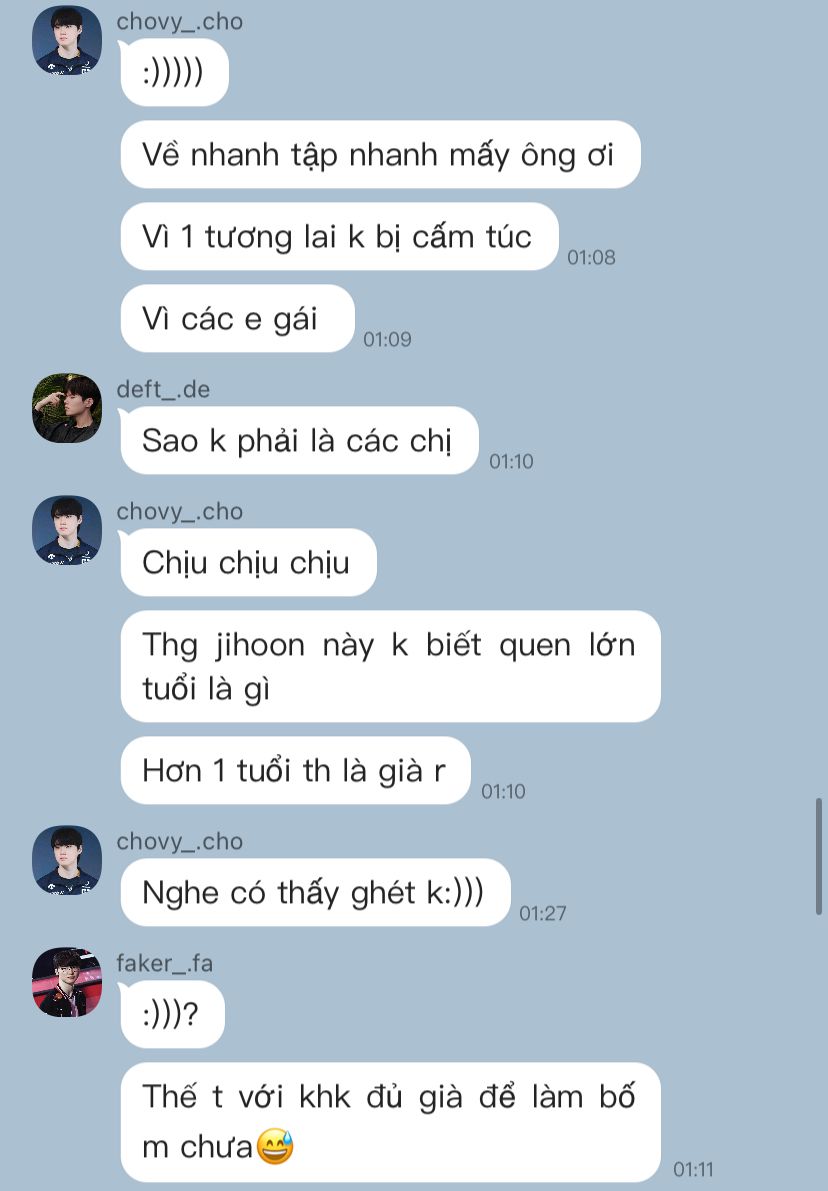
Task: Open faker_.fa's profile avatar
Action: coord(67,982)
